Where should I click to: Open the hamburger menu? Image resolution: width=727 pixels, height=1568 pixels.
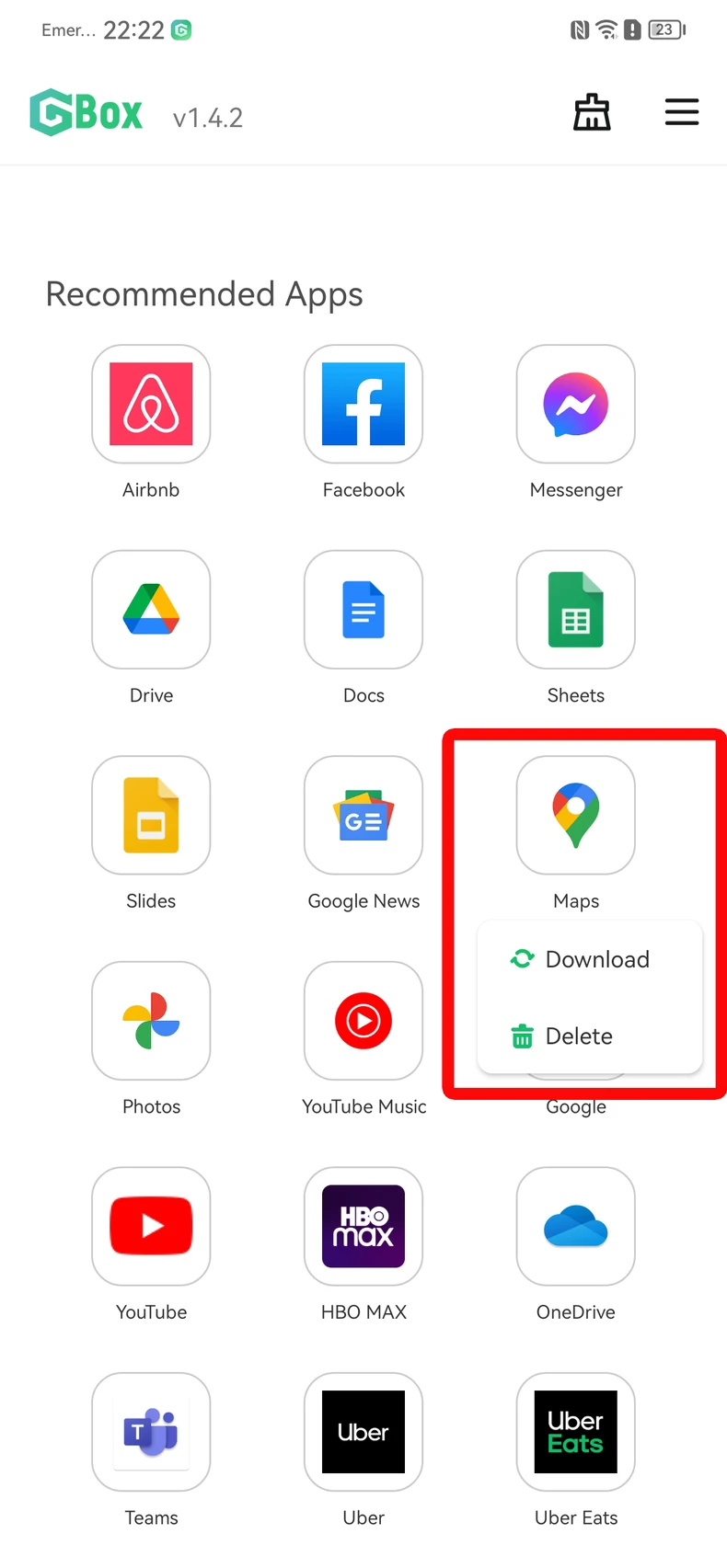click(681, 112)
